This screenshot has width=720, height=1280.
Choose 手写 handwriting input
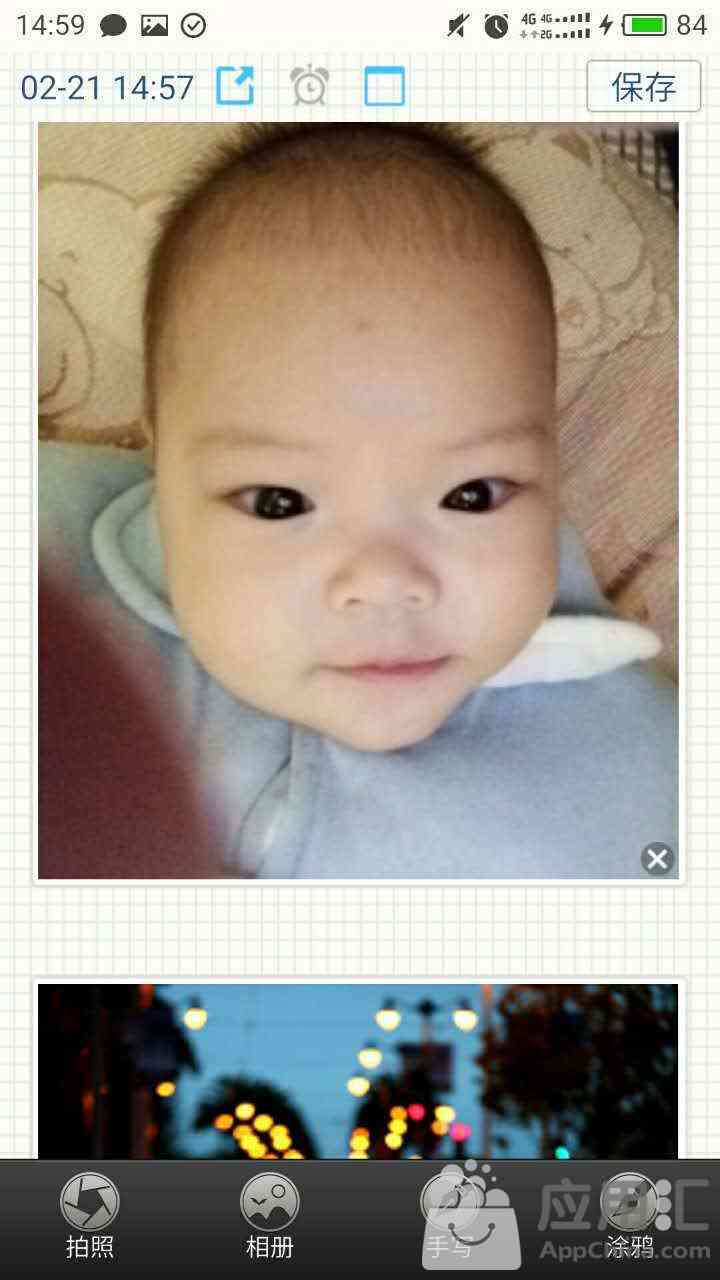[450, 1216]
